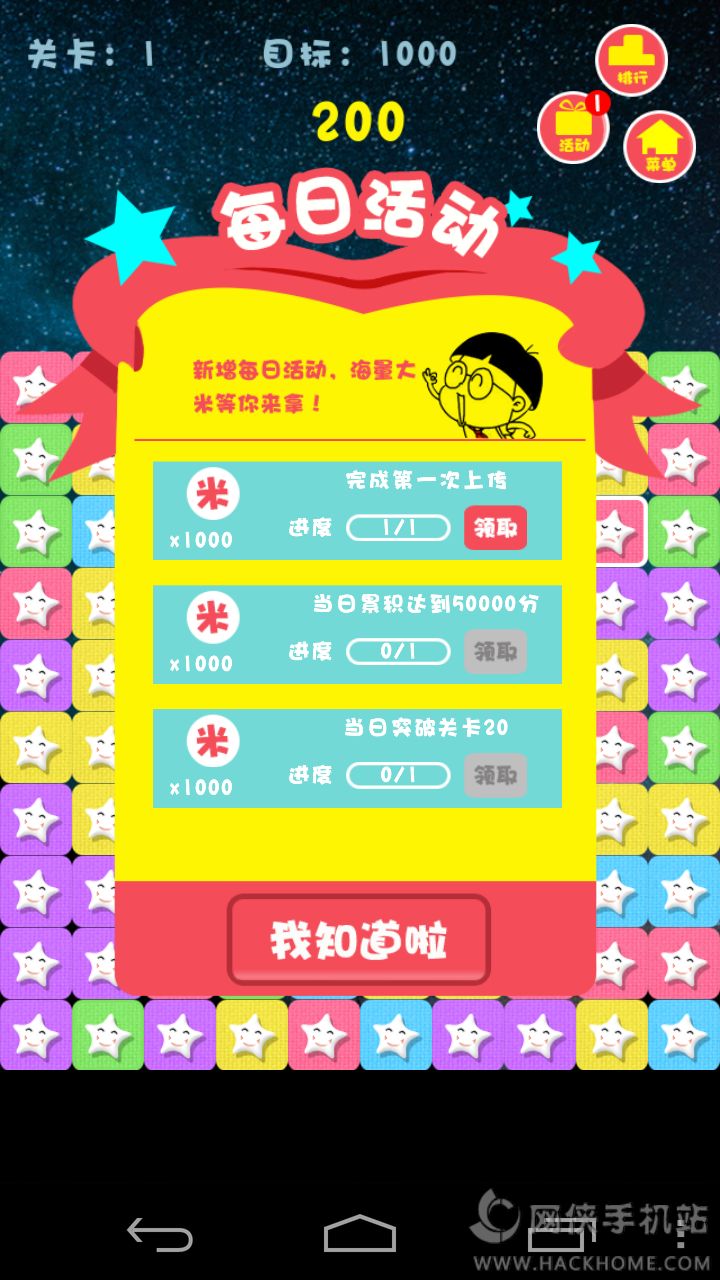This screenshot has width=720, height=1280.
Task: Claim reward for 完成第一次上传
Action: pyautogui.click(x=495, y=528)
